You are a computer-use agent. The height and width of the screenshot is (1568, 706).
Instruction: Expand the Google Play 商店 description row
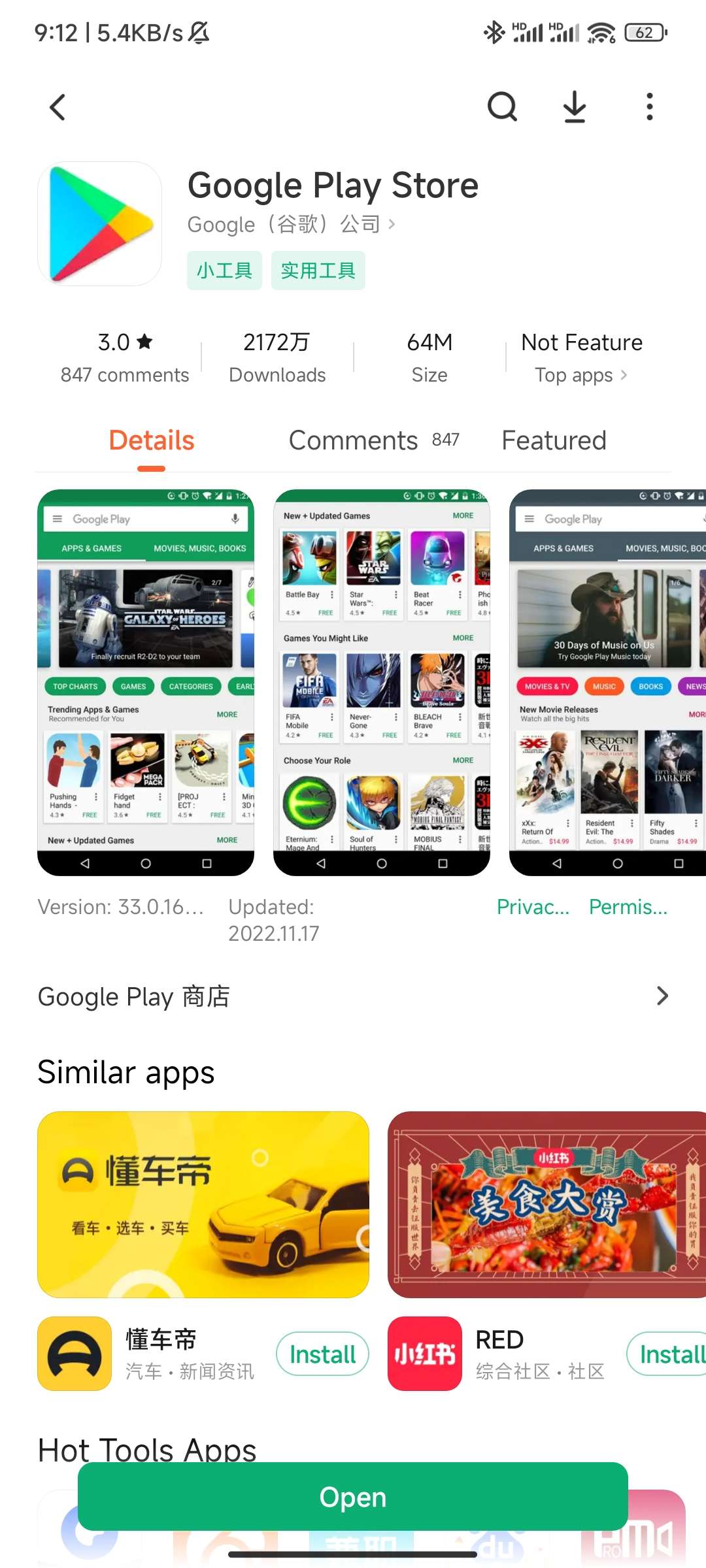tap(353, 996)
